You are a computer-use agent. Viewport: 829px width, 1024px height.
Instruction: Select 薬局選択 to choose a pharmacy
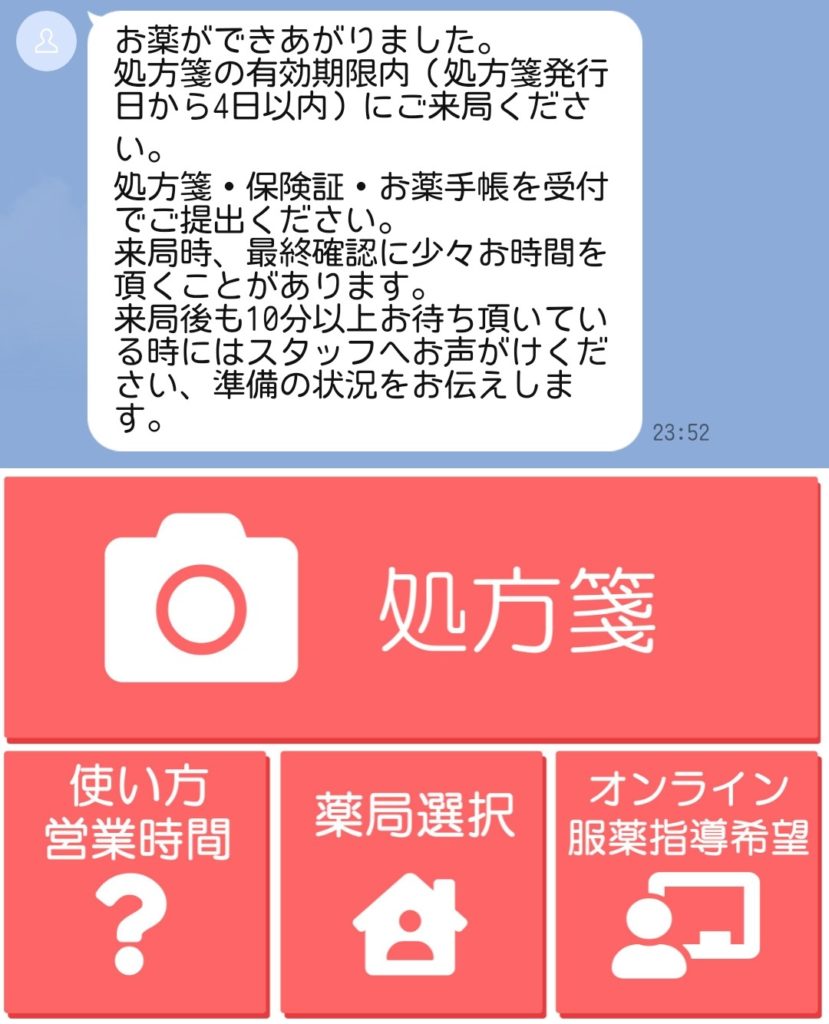click(x=412, y=880)
